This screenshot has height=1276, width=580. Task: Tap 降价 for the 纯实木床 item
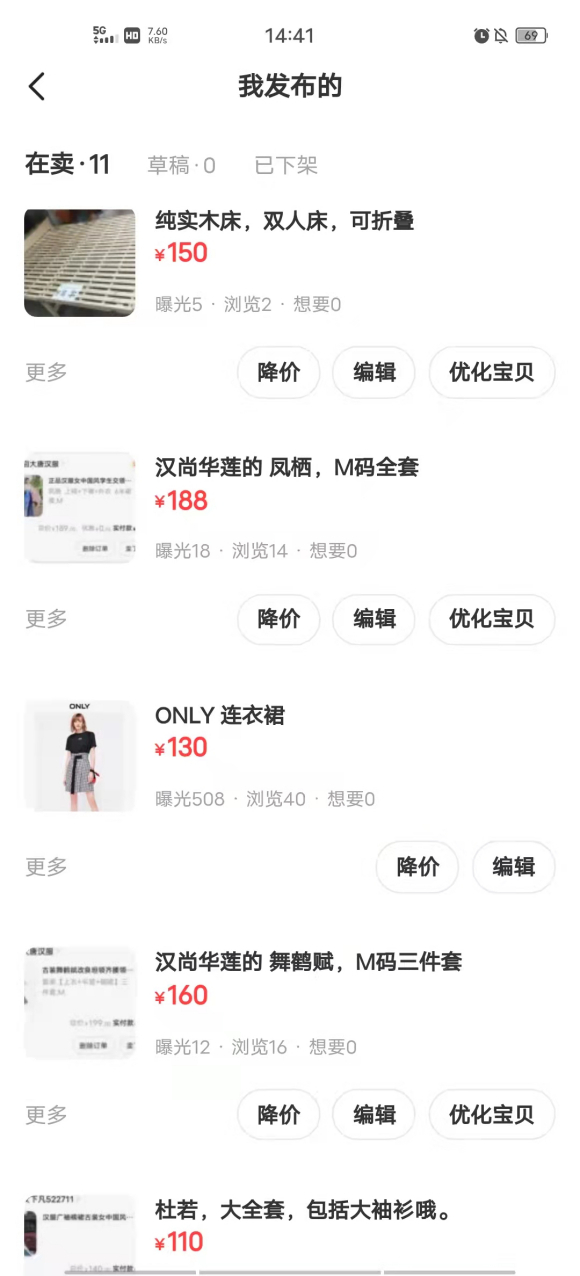coord(278,372)
